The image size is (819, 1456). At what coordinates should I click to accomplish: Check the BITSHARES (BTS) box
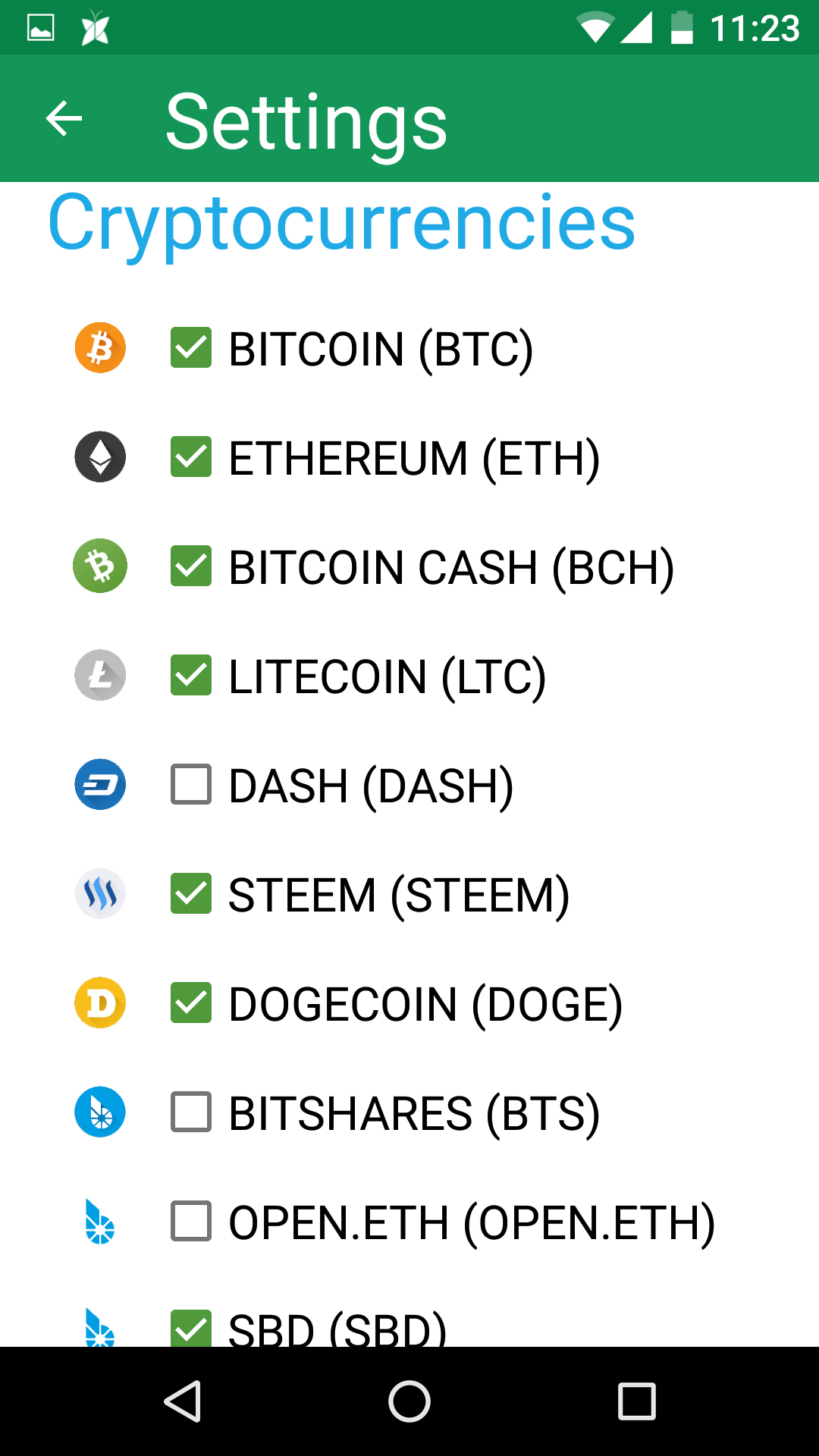point(191,1112)
